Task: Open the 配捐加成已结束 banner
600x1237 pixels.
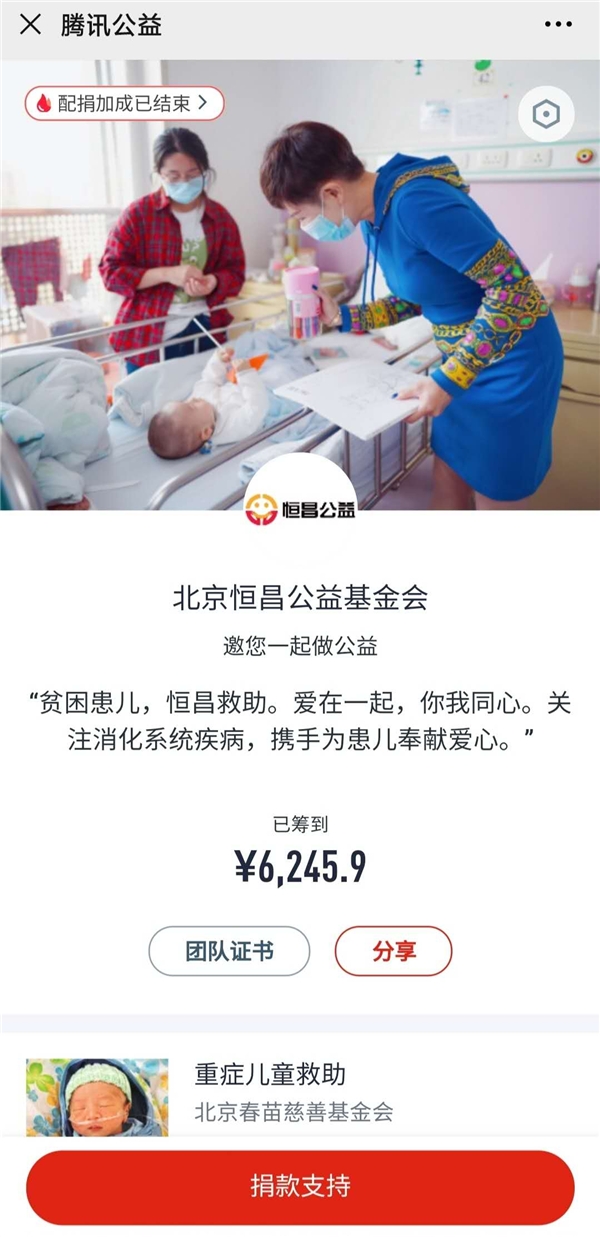Action: click(124, 103)
